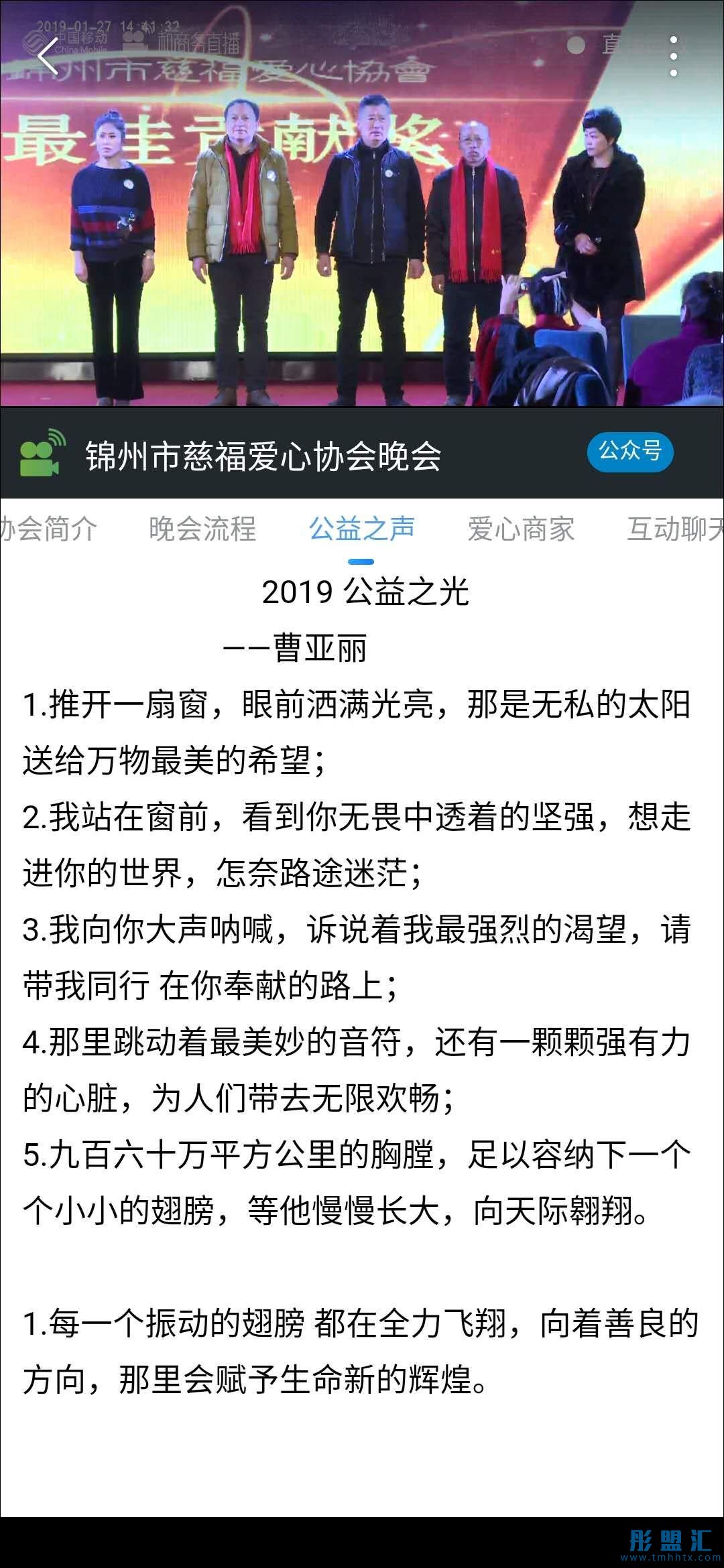Switch to the 晚会流程 tab
This screenshot has height=1568, width=724.
(x=202, y=529)
